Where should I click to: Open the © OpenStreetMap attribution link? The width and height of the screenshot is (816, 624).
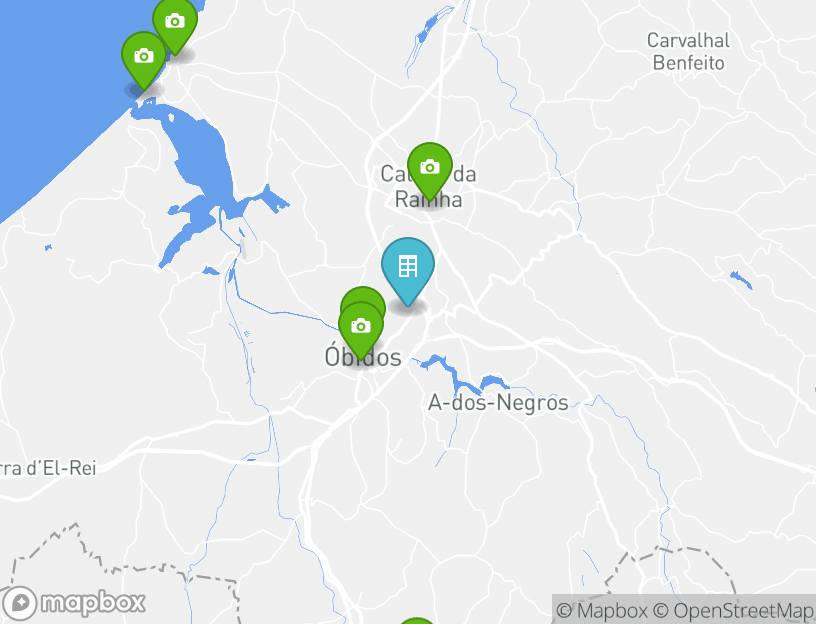734,610
